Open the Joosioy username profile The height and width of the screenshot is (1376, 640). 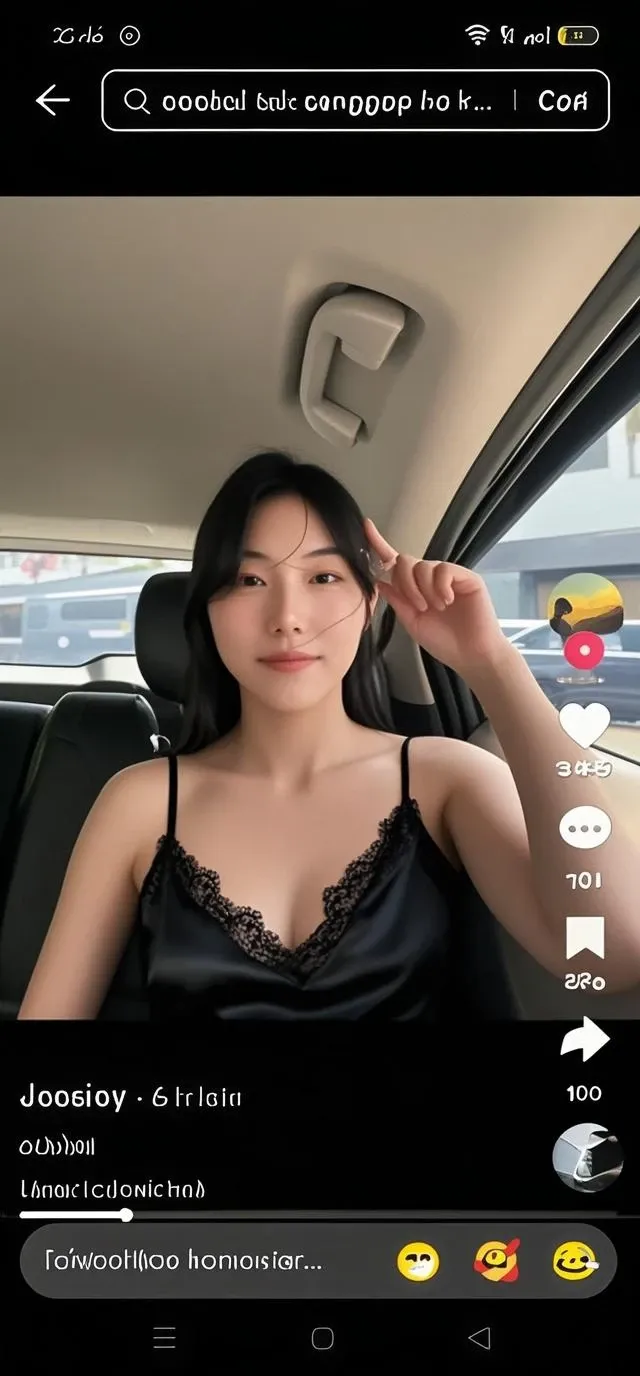pos(72,1097)
